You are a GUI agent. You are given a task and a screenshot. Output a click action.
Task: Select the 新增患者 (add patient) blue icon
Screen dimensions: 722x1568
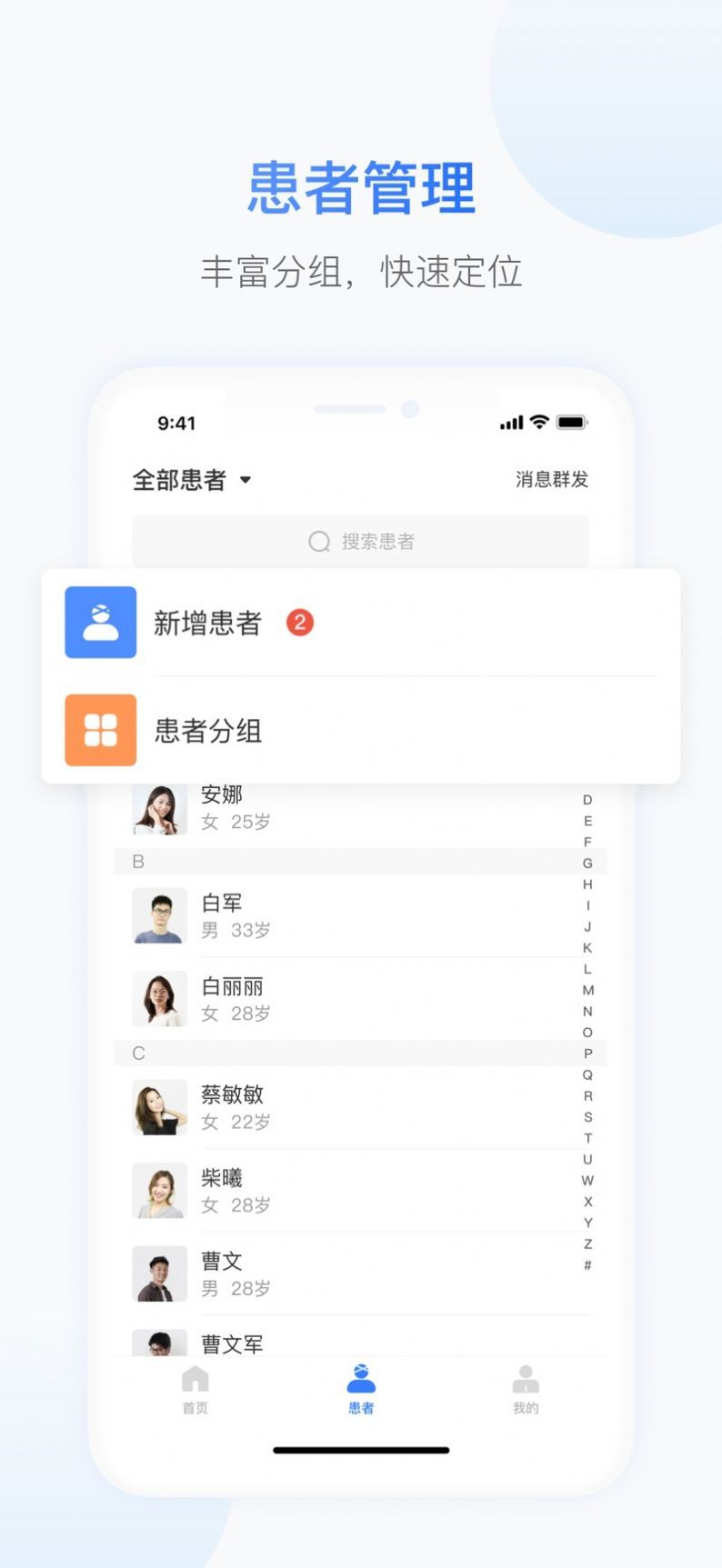pyautogui.click(x=100, y=623)
